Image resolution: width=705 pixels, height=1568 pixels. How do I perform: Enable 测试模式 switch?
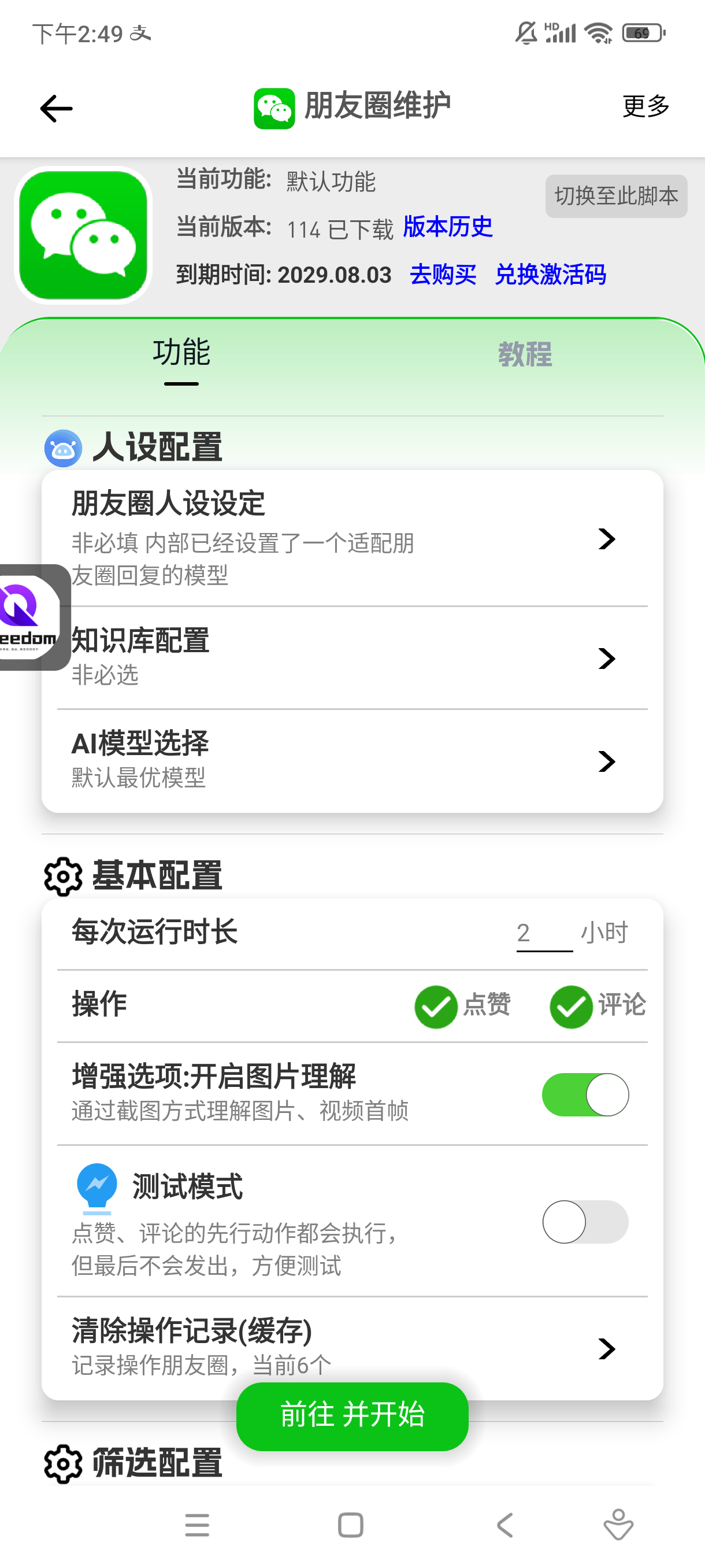(x=585, y=1221)
